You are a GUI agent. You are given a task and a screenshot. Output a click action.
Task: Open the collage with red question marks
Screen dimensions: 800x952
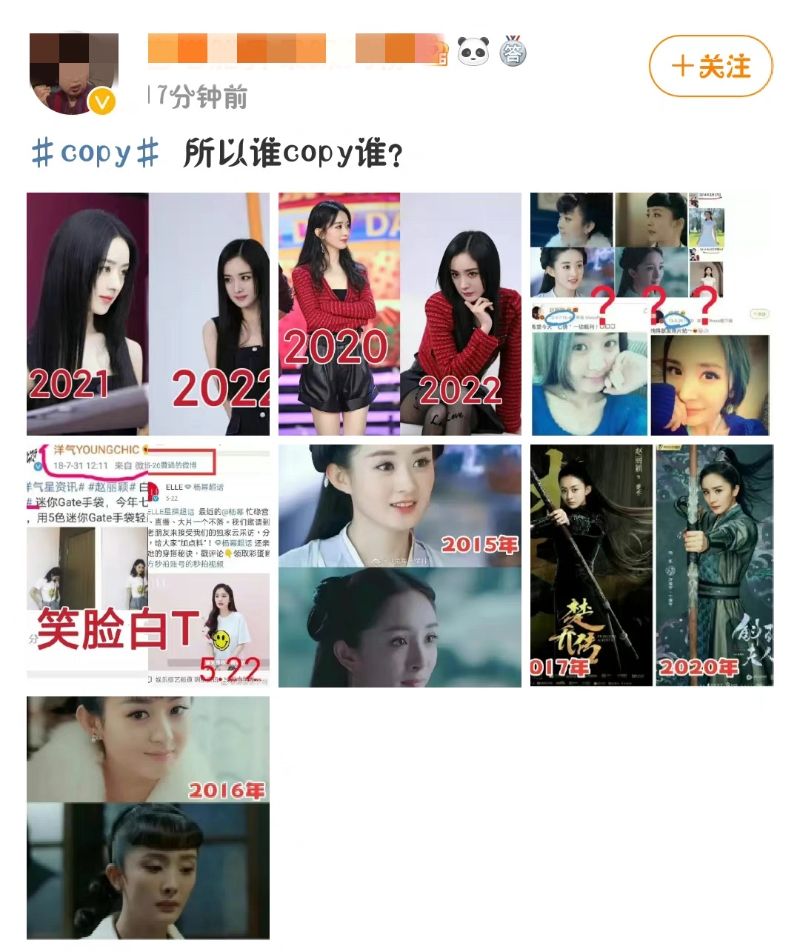coord(651,314)
